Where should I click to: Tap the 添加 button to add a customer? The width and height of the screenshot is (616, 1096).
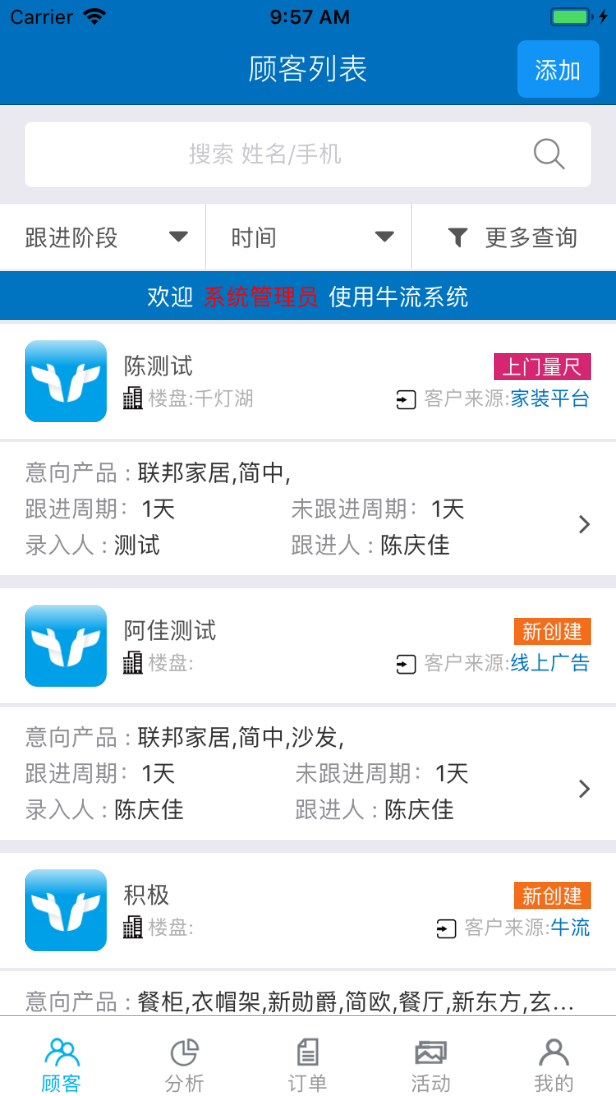click(x=558, y=69)
